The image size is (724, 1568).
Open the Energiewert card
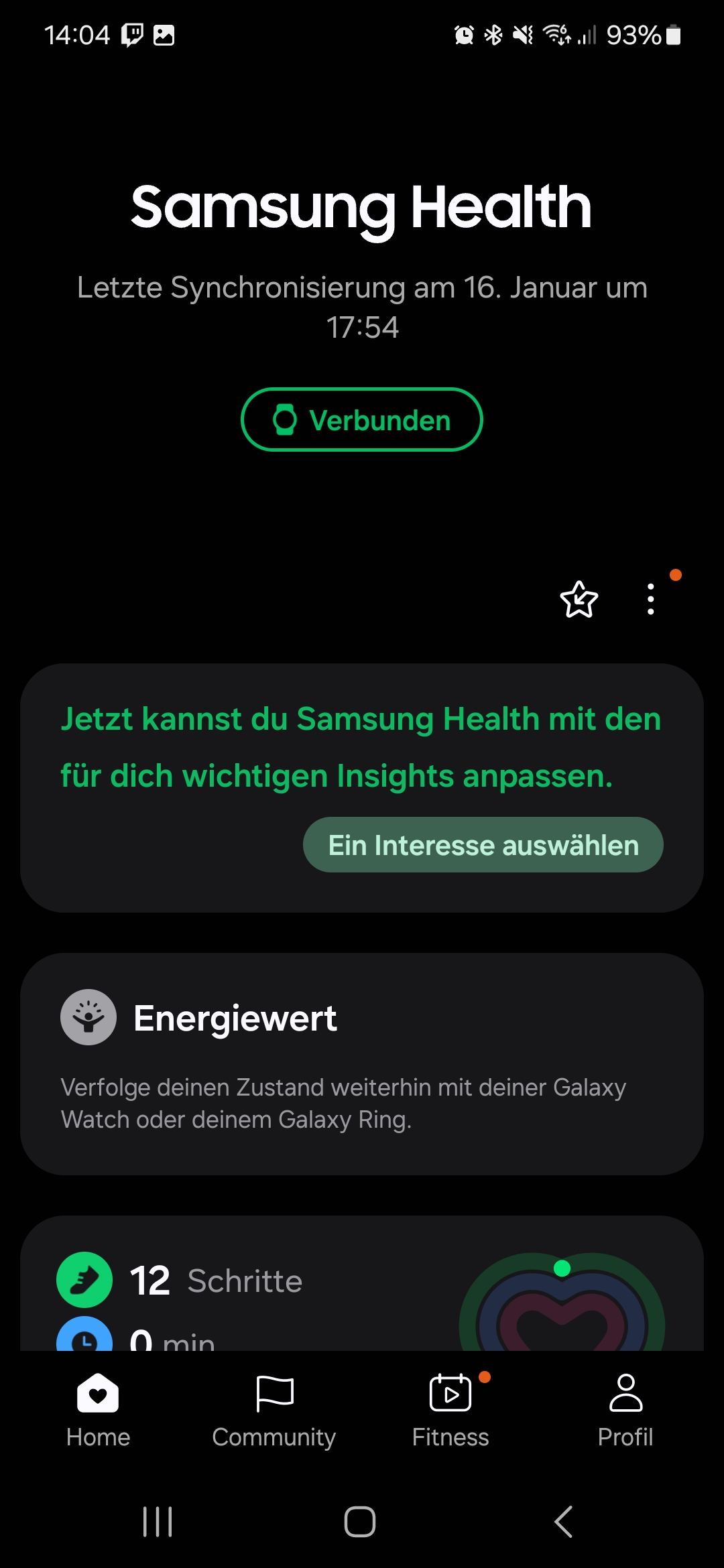[x=361, y=1063]
